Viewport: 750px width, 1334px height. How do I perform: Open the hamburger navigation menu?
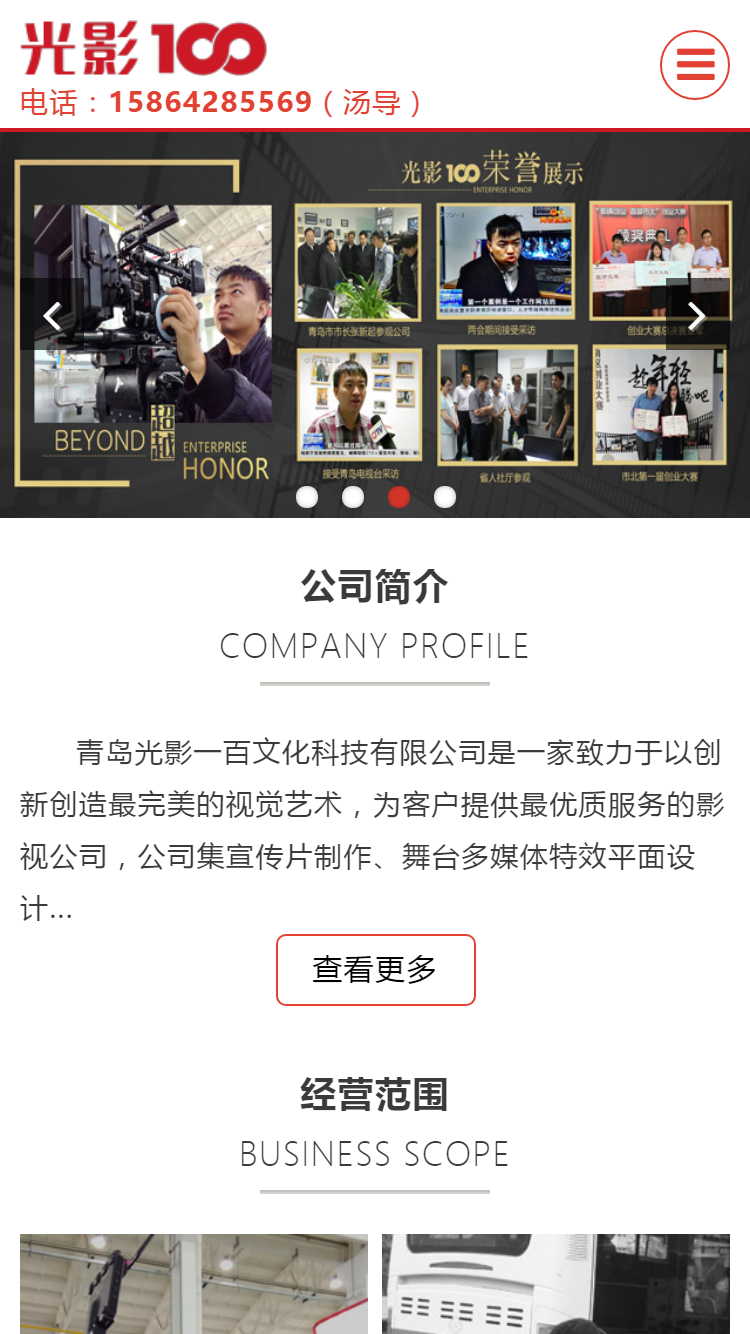click(696, 65)
